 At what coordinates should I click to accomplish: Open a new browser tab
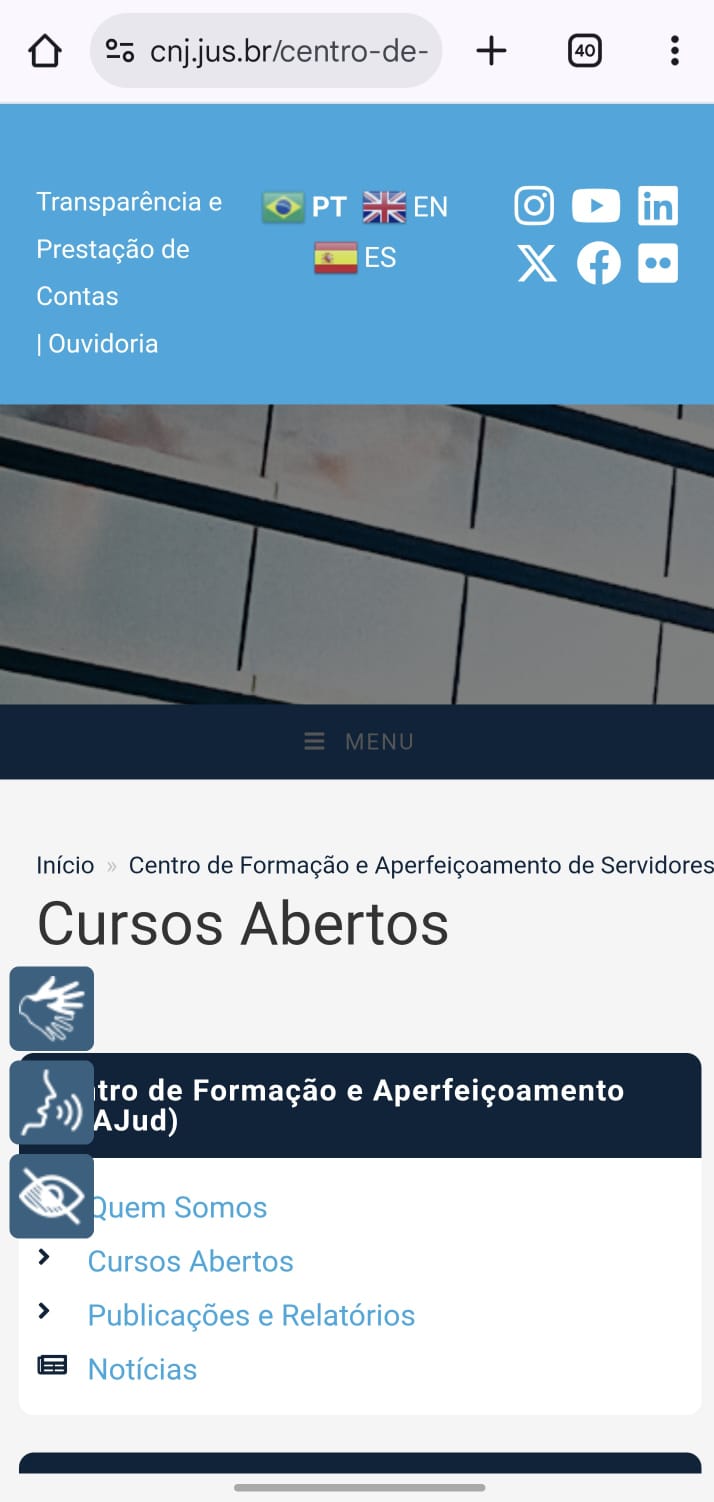point(491,51)
